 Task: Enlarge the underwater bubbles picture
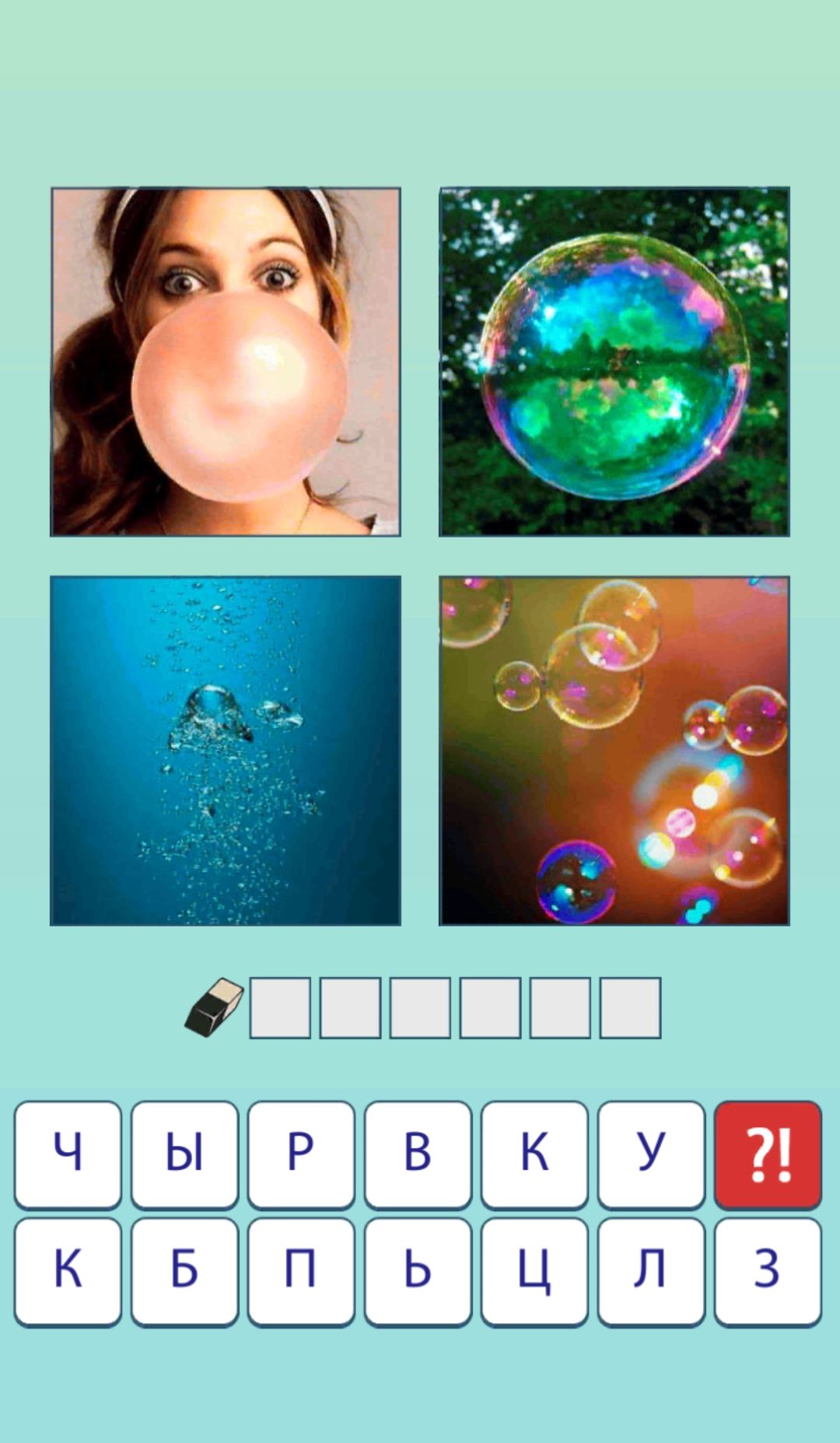coord(226,751)
